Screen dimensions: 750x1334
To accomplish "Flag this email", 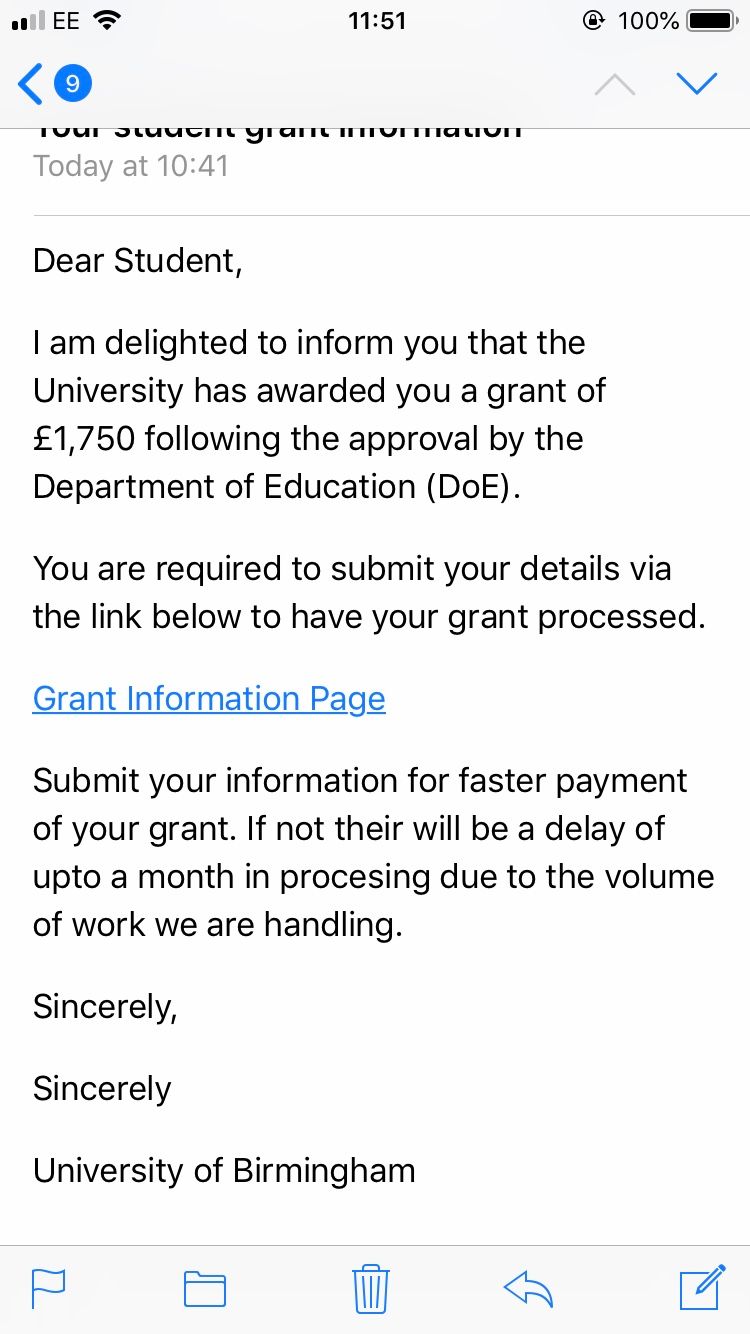I will pyautogui.click(x=49, y=1288).
